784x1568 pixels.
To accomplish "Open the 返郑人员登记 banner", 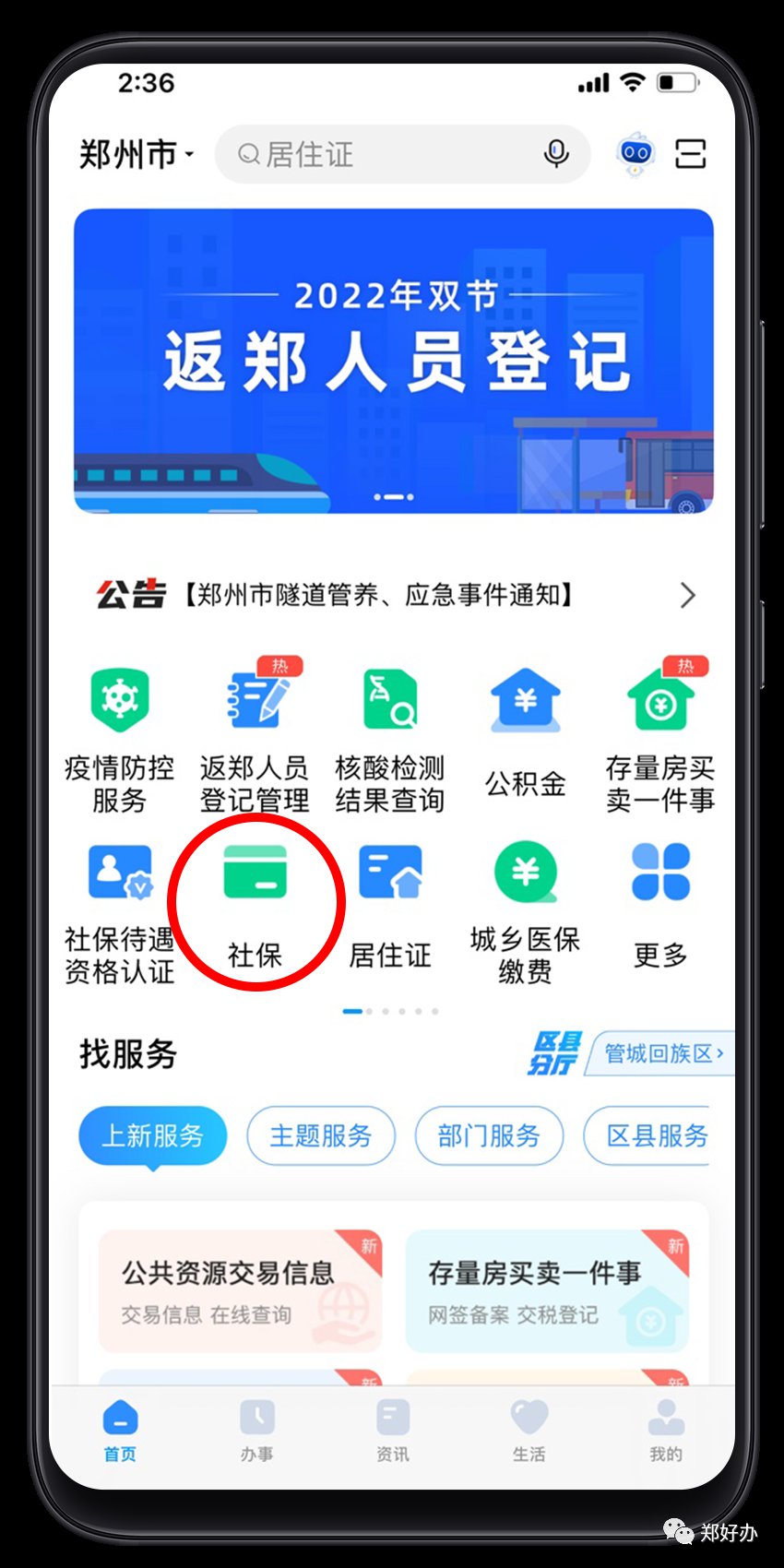I will tap(393, 361).
